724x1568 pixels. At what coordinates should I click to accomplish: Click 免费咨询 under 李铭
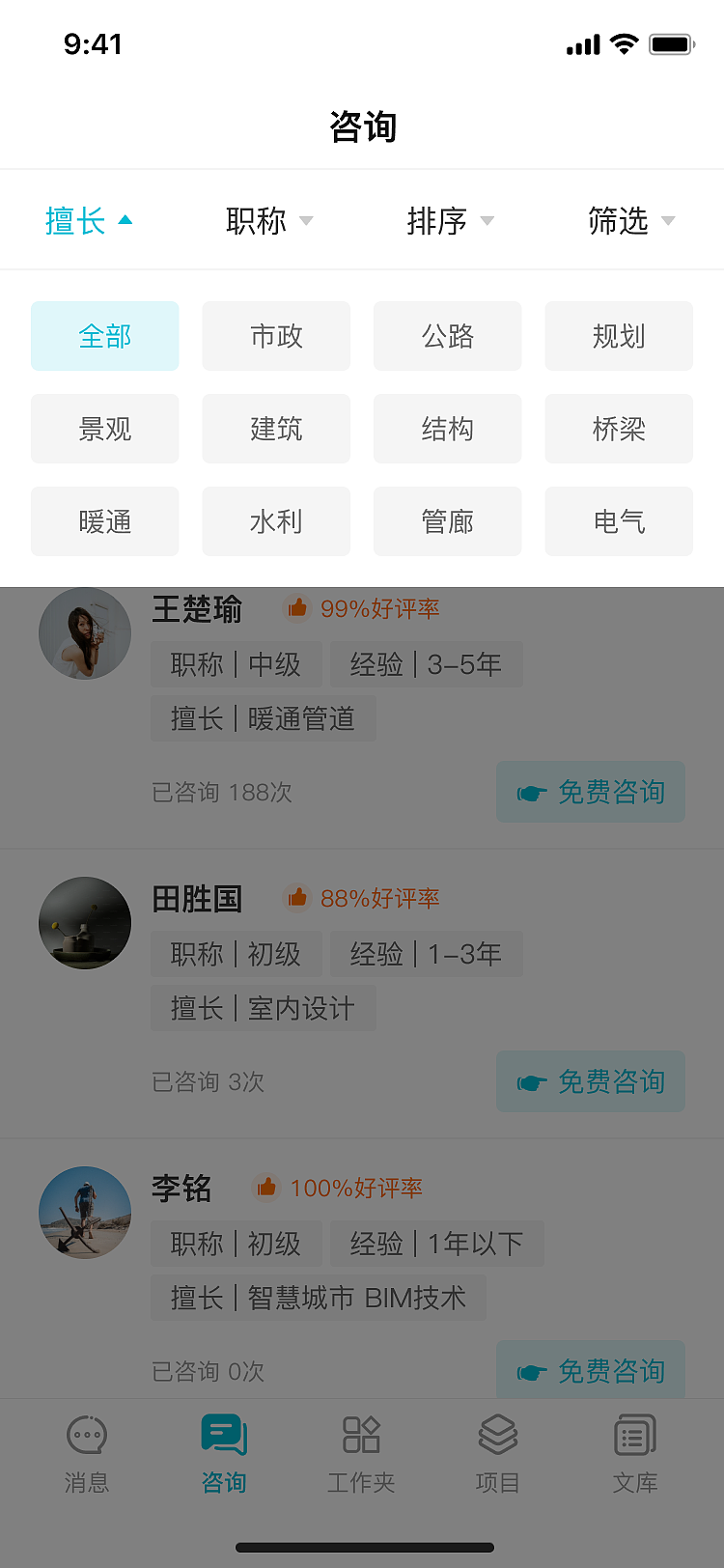pyautogui.click(x=590, y=1369)
